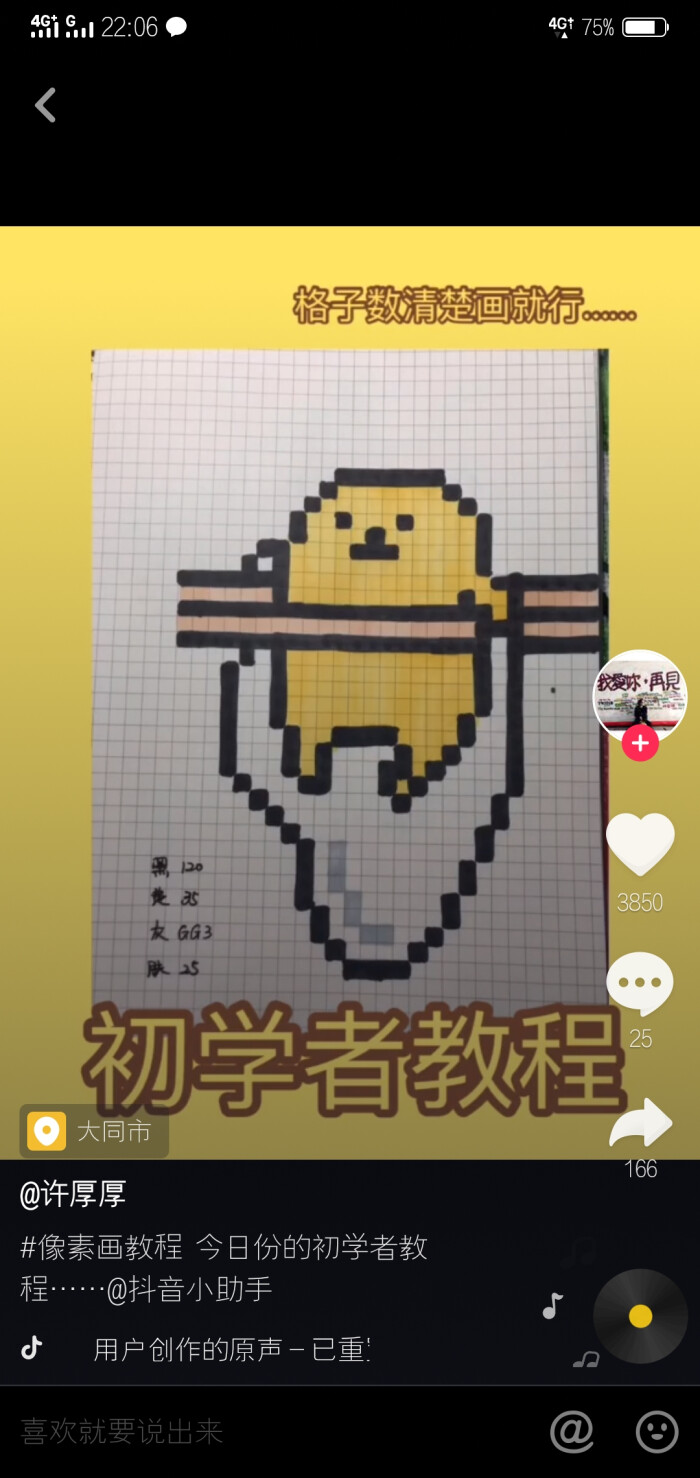Open the @许厚厚 username
The width and height of the screenshot is (700, 1478).
tap(73, 1195)
